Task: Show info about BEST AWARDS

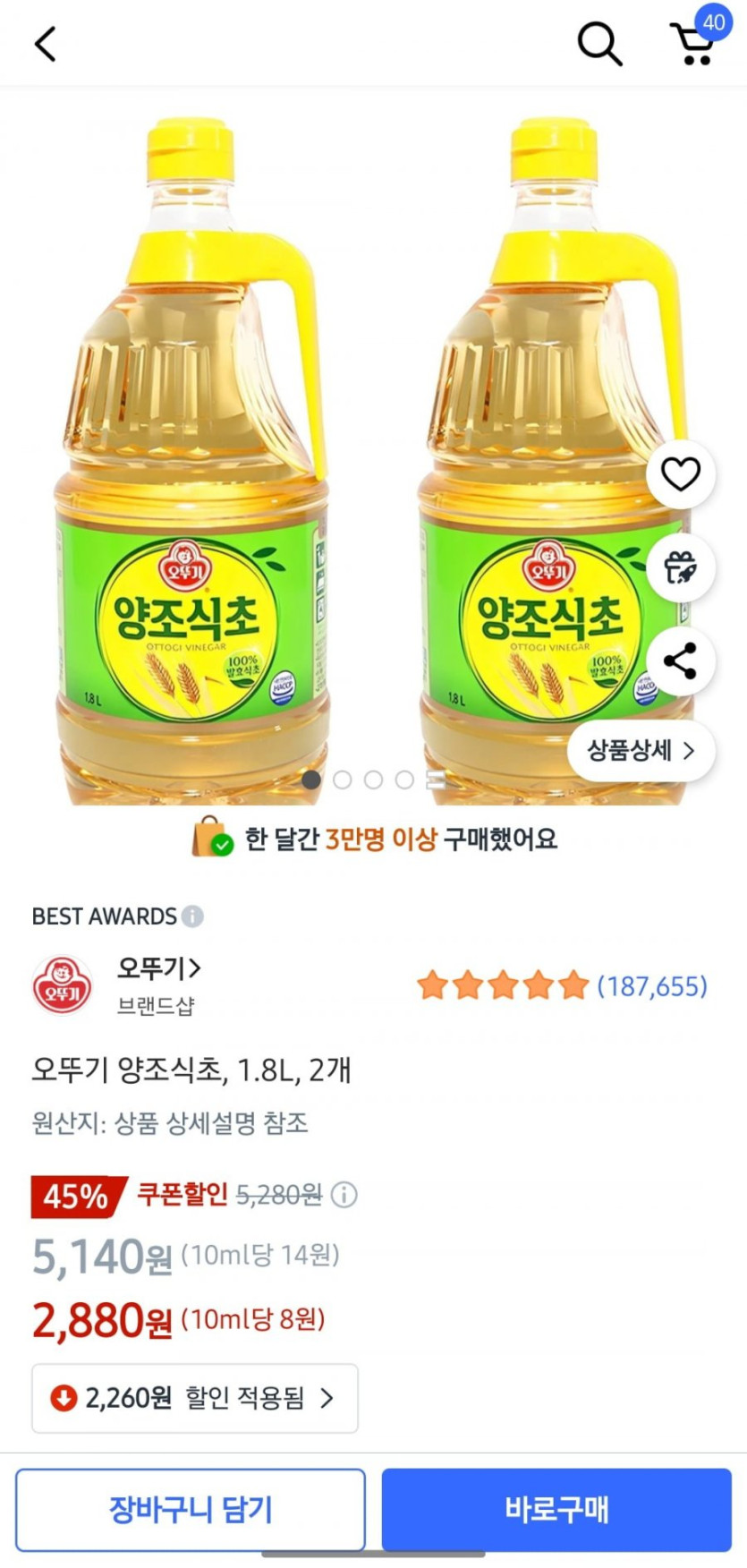Action: pyautogui.click(x=192, y=916)
